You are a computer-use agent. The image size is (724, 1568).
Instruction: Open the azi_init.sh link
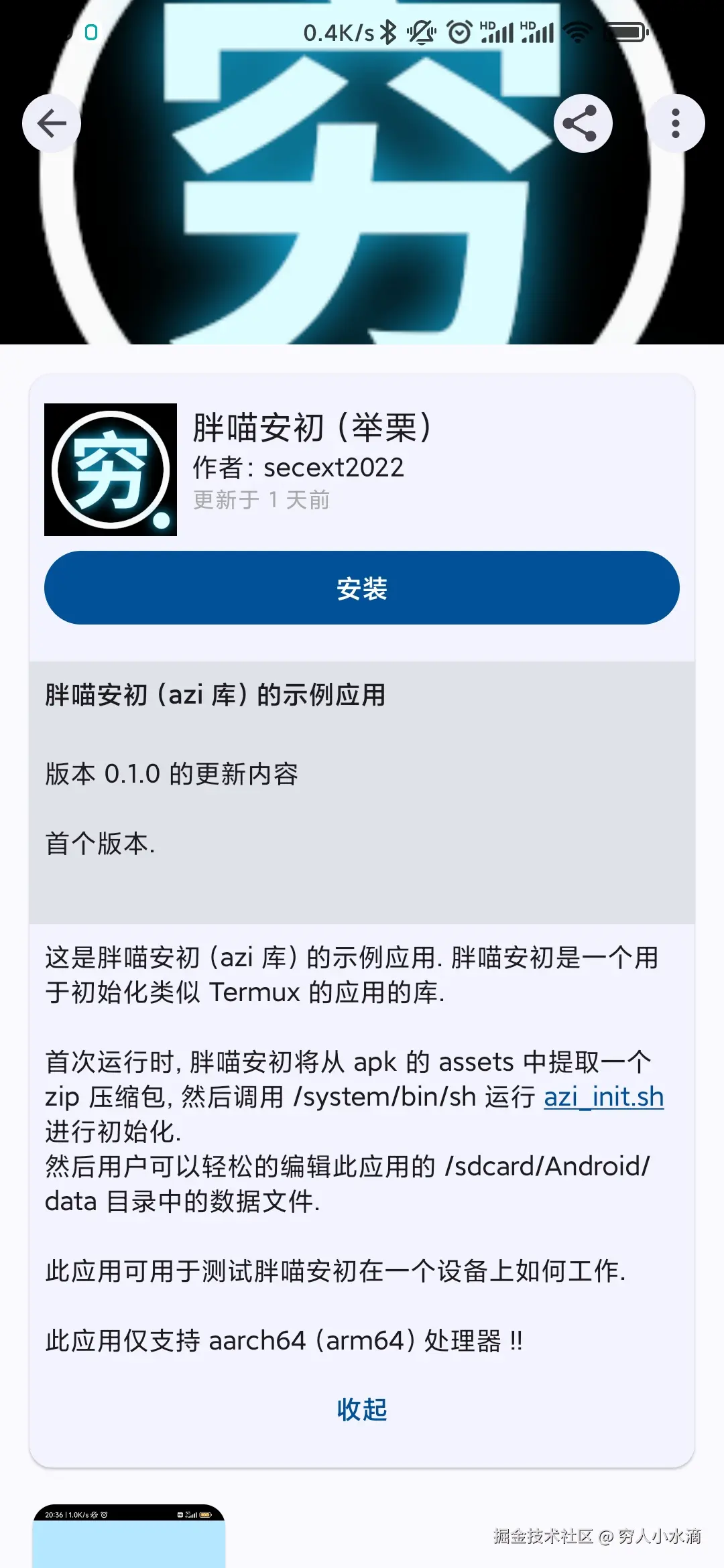pyautogui.click(x=603, y=1097)
